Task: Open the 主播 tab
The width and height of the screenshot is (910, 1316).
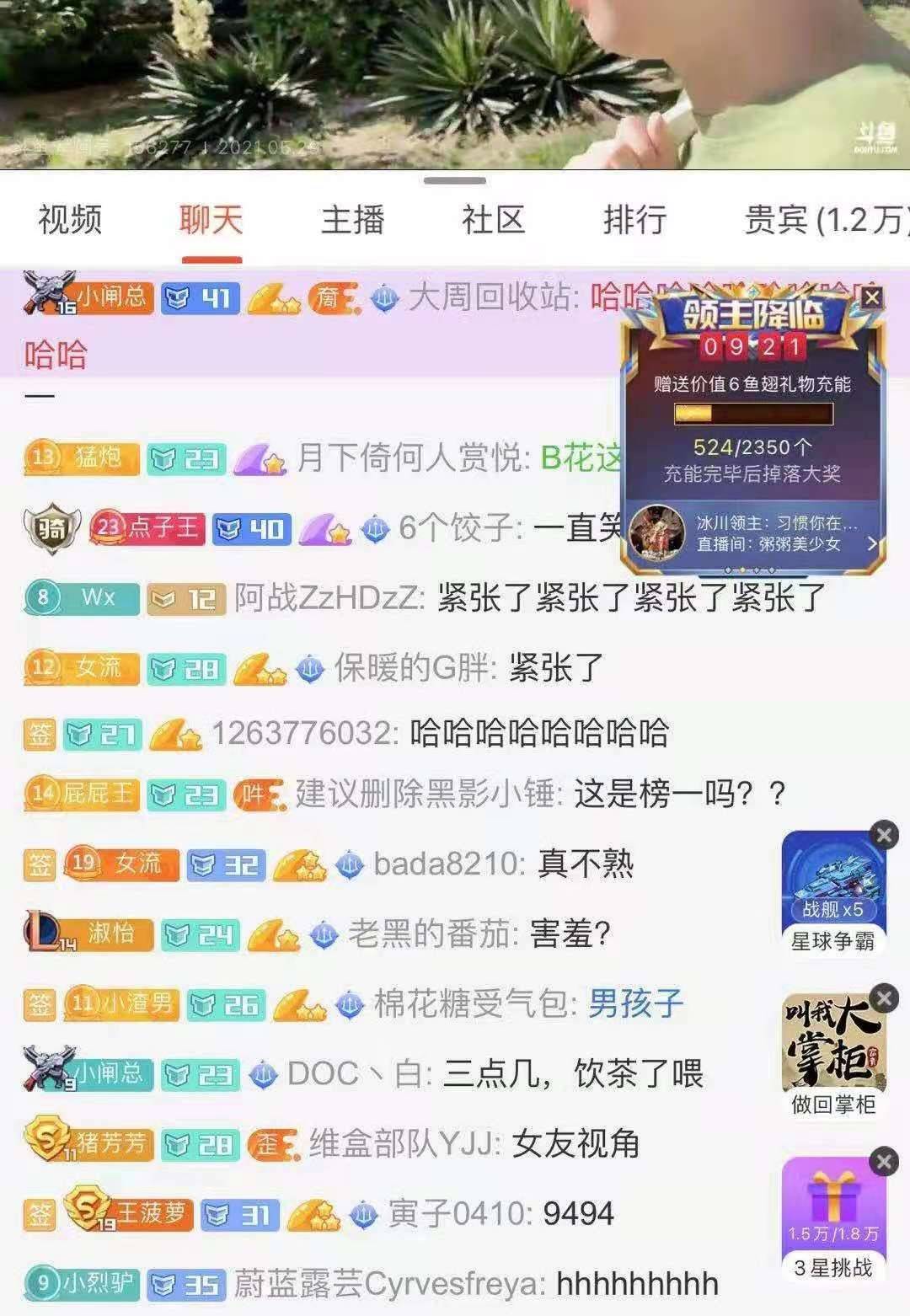Action: click(352, 220)
